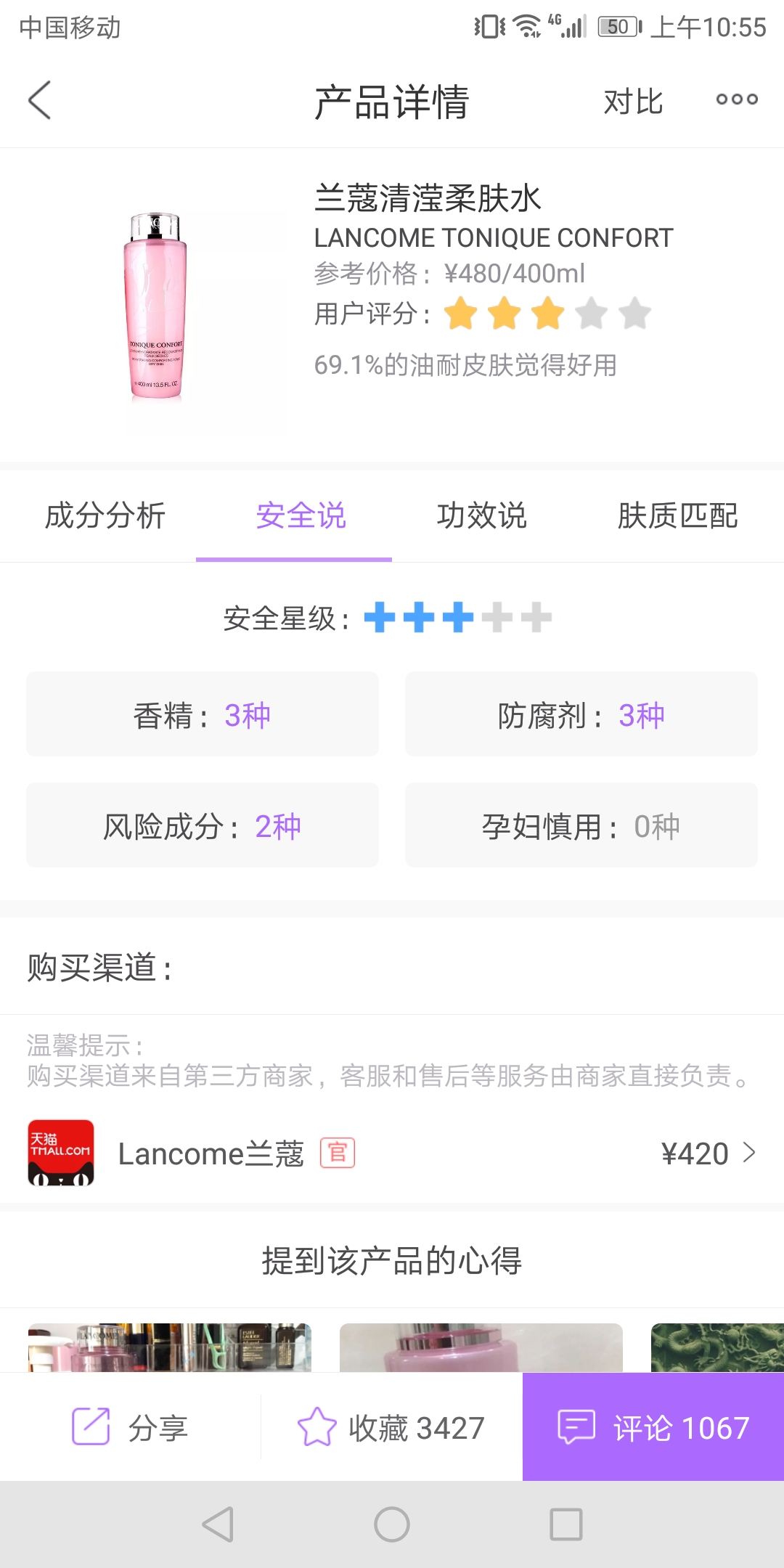The width and height of the screenshot is (784, 1568).
Task: Open the Lancome兰蔻 store link
Action: [211, 1153]
